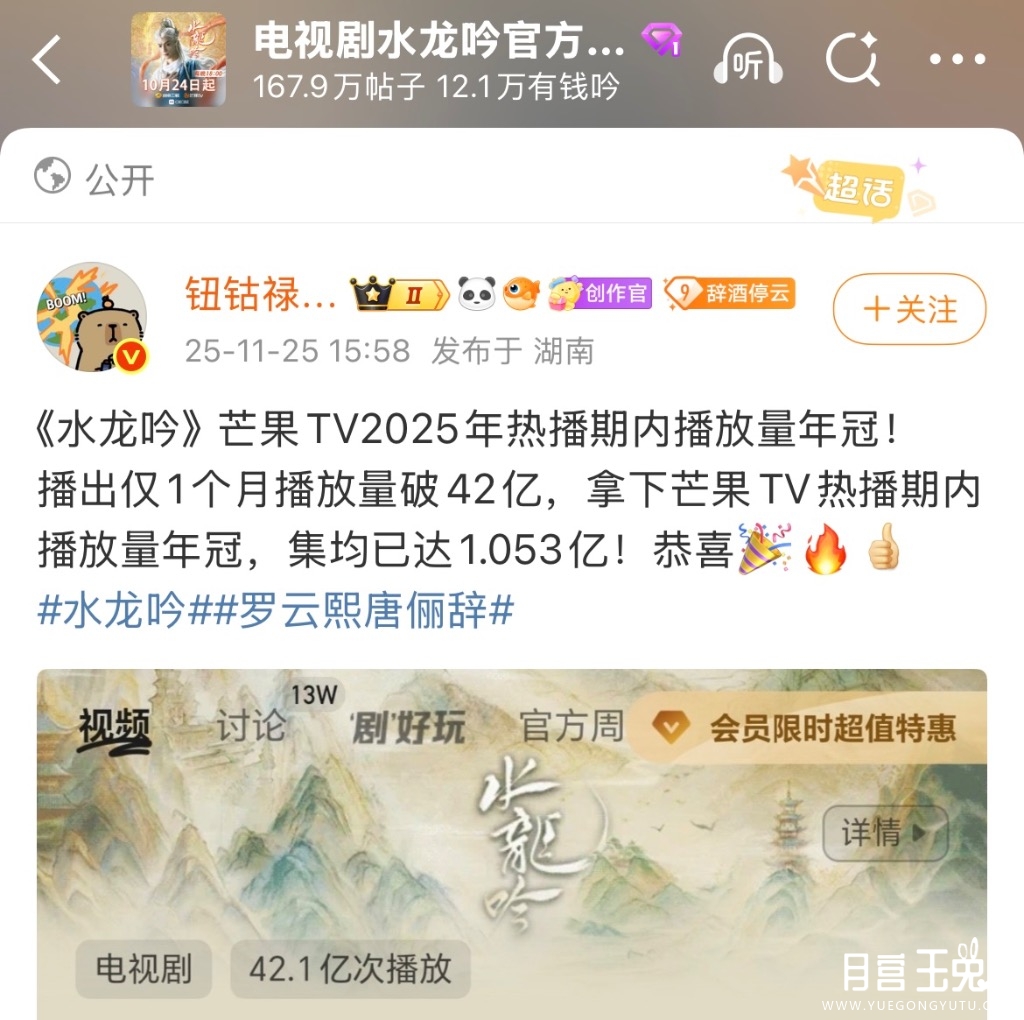Screen dimensions: 1024x1020
Task: Open the 钮钴禄 username profile
Action: click(261, 294)
